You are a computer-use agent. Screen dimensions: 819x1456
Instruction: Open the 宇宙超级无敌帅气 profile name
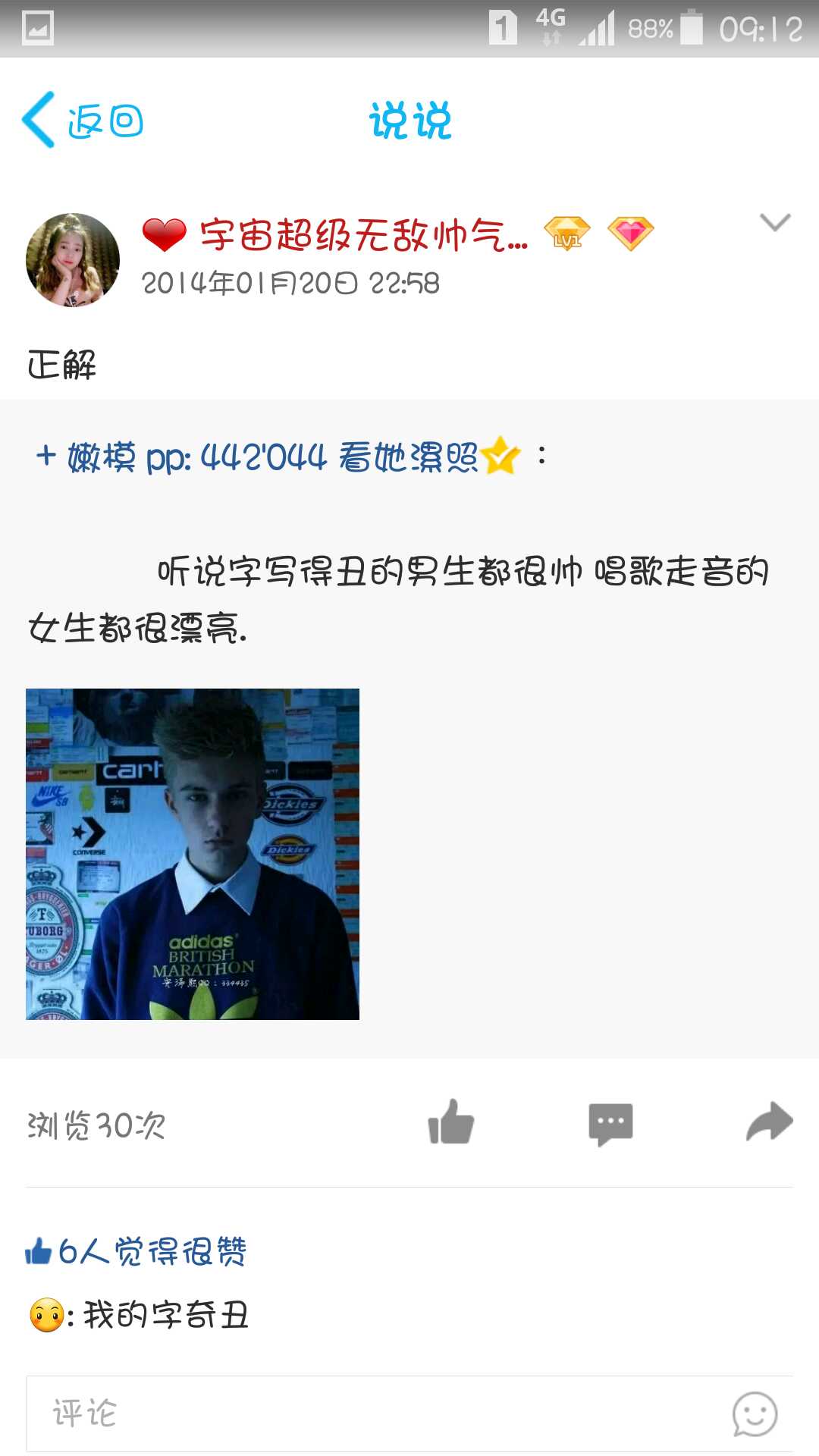point(362,234)
